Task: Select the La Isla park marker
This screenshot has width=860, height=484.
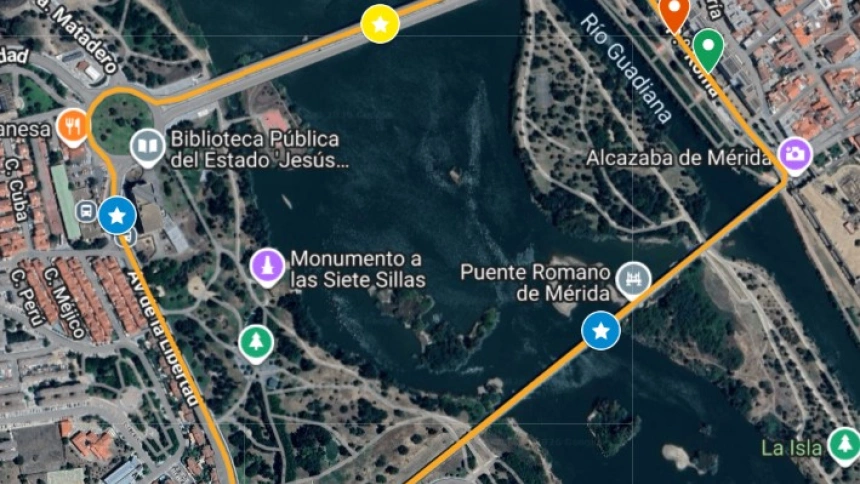Action: [844, 444]
